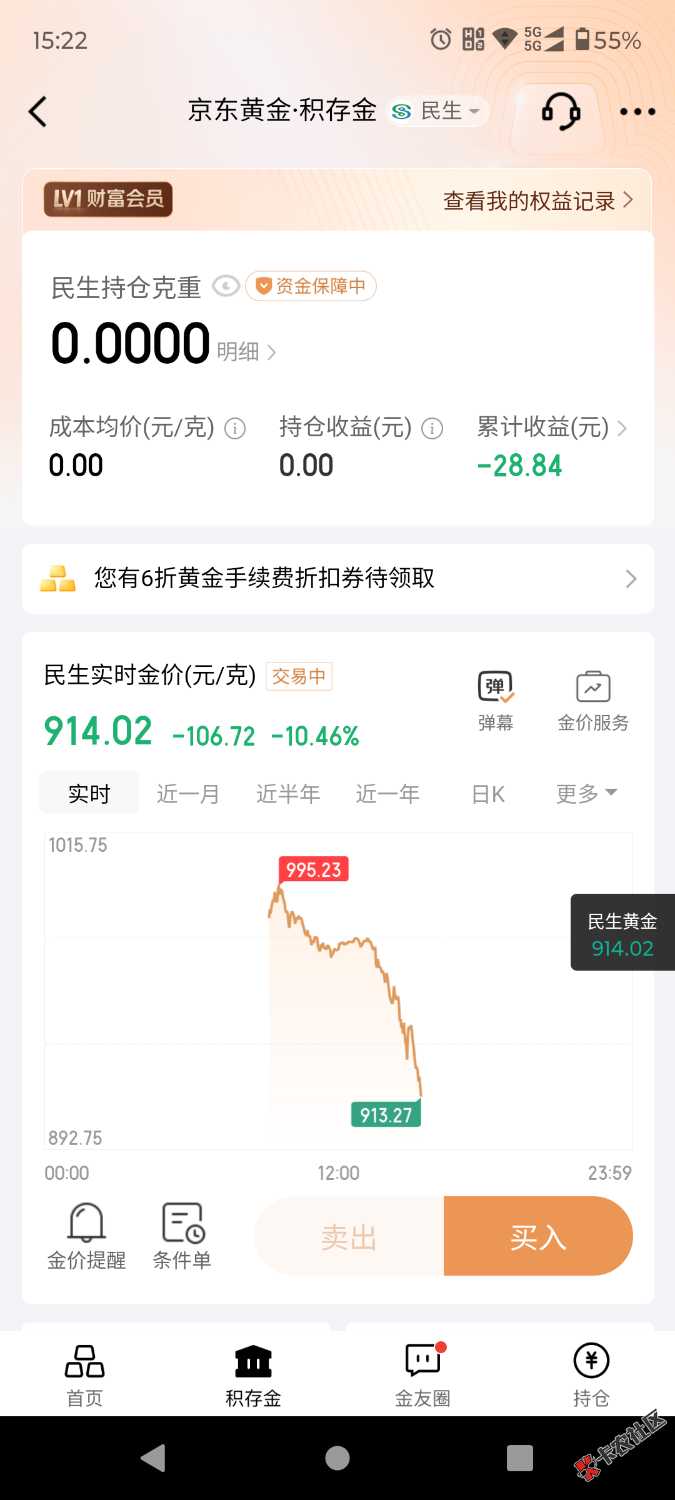This screenshot has width=675, height=1500.
Task: Contact customer service via headset icon
Action: click(560, 111)
